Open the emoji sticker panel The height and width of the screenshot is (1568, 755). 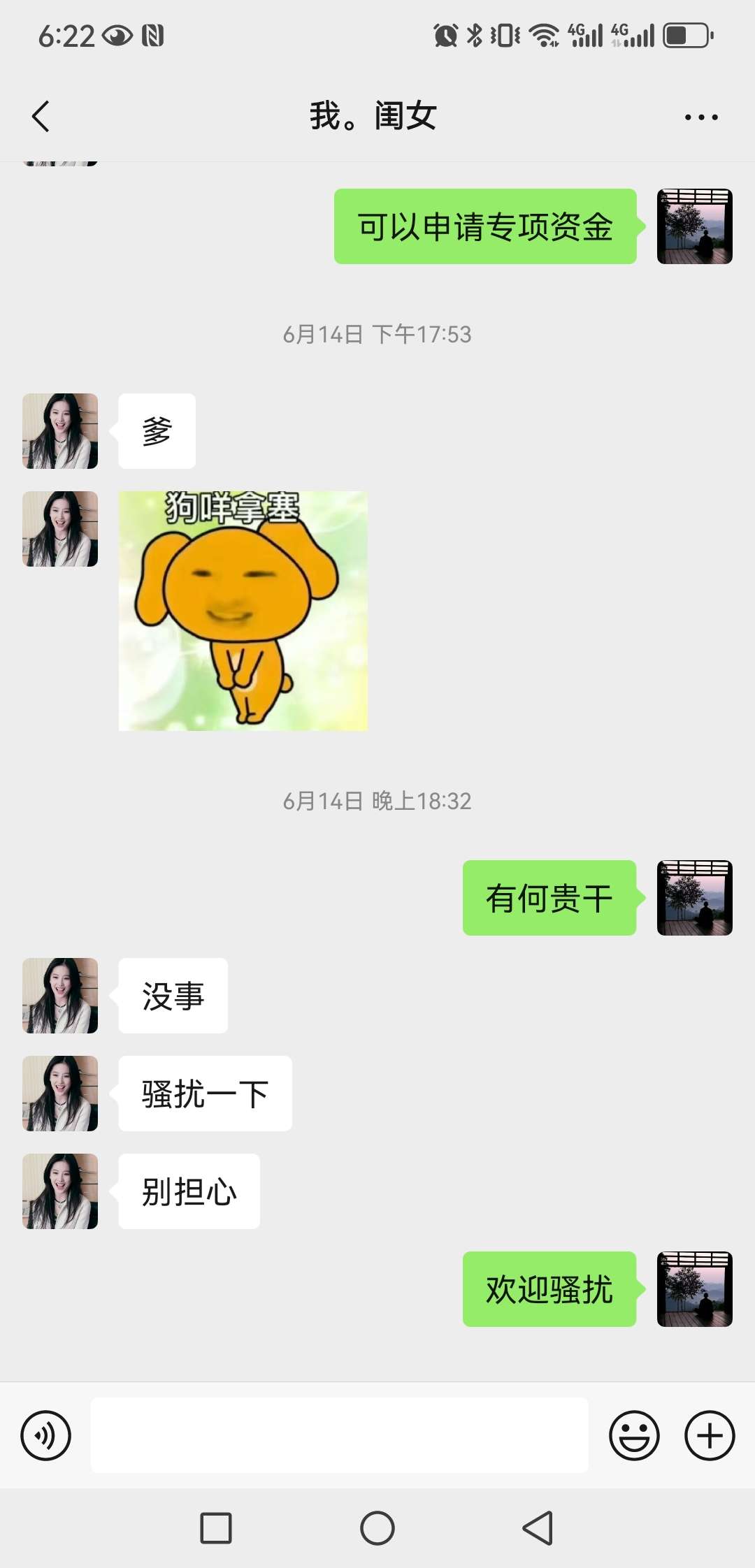pos(634,1436)
